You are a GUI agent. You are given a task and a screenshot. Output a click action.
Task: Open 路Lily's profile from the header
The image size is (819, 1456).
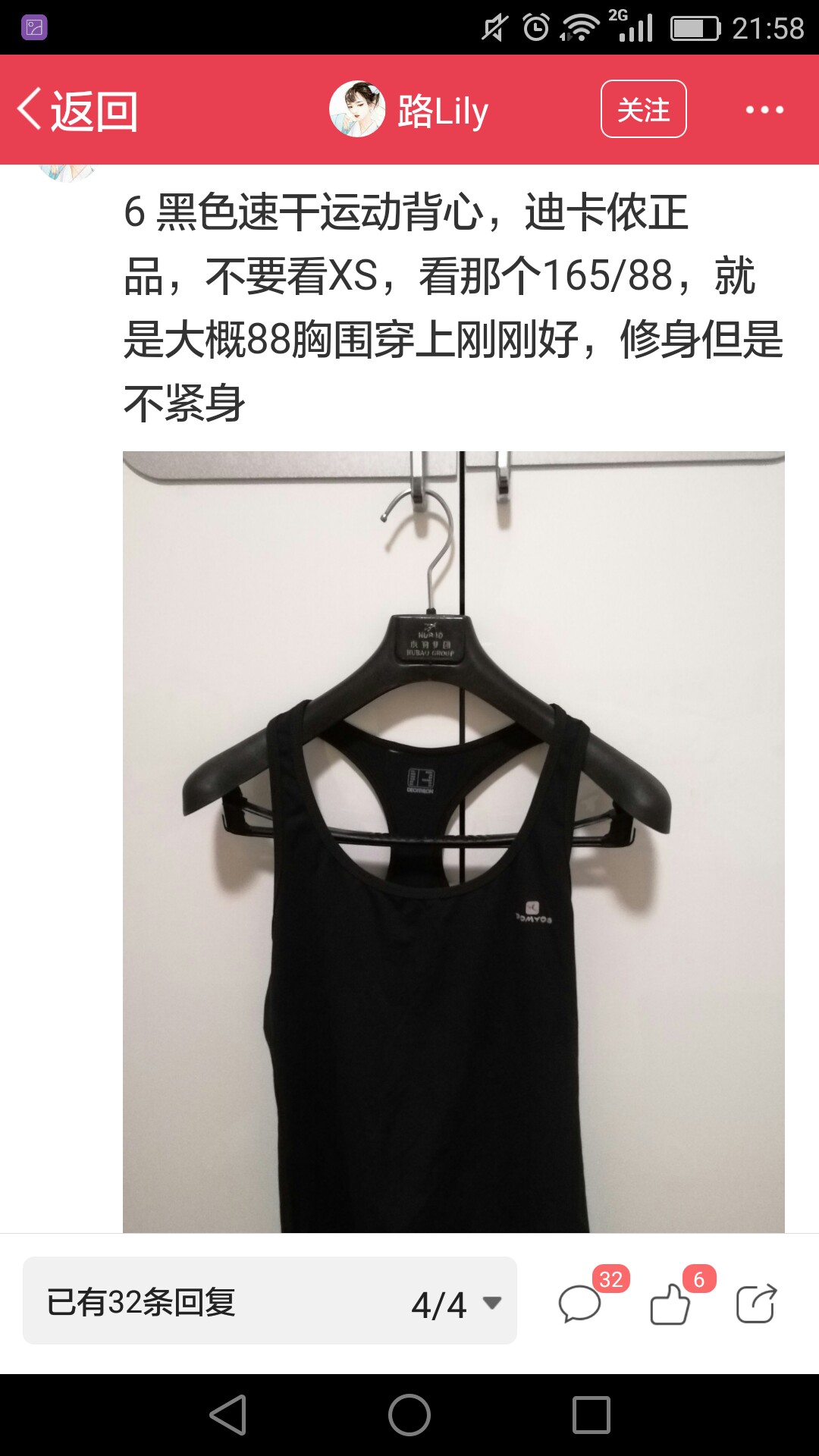coord(409,110)
